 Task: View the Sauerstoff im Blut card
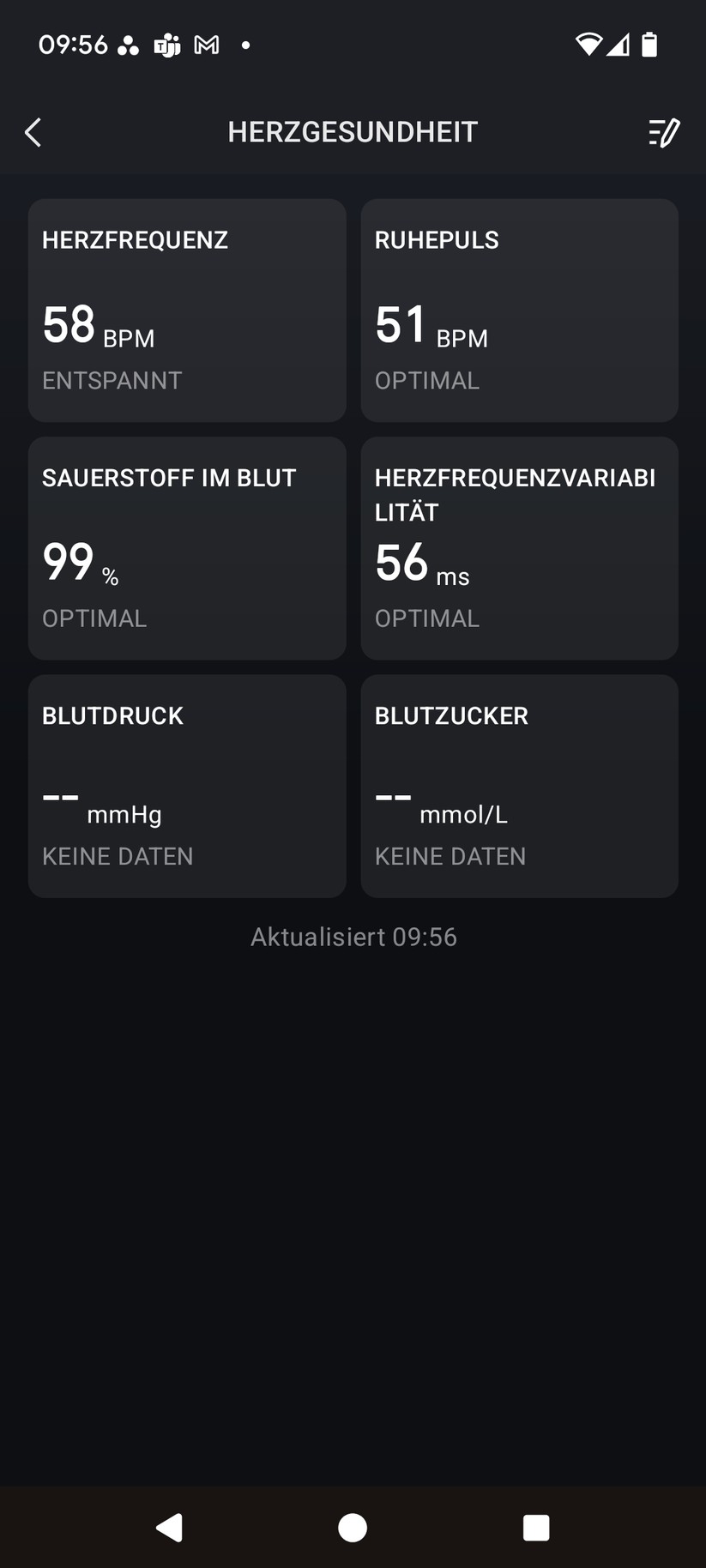coord(187,548)
